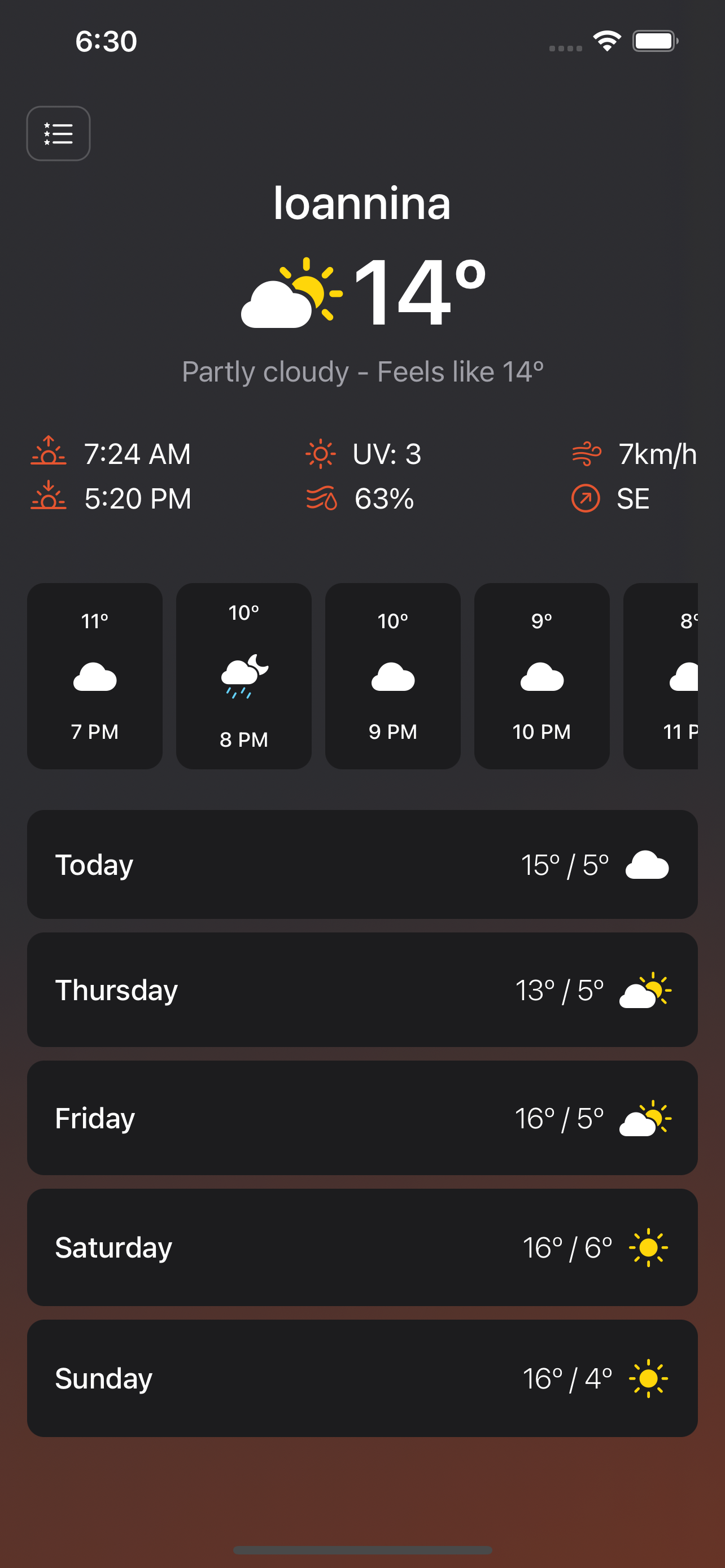Open the 9 PM hourly forecast card
The image size is (725, 1568).
(392, 676)
